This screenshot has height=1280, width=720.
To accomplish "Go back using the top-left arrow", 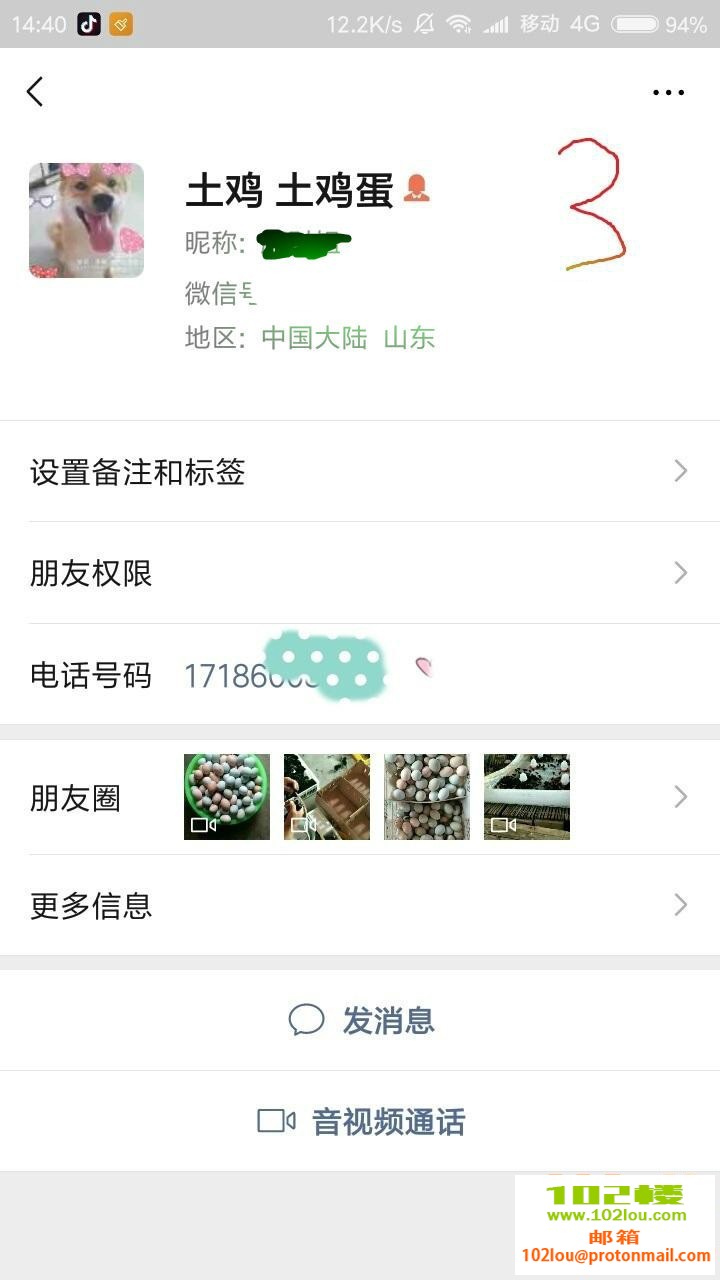I will [x=36, y=92].
